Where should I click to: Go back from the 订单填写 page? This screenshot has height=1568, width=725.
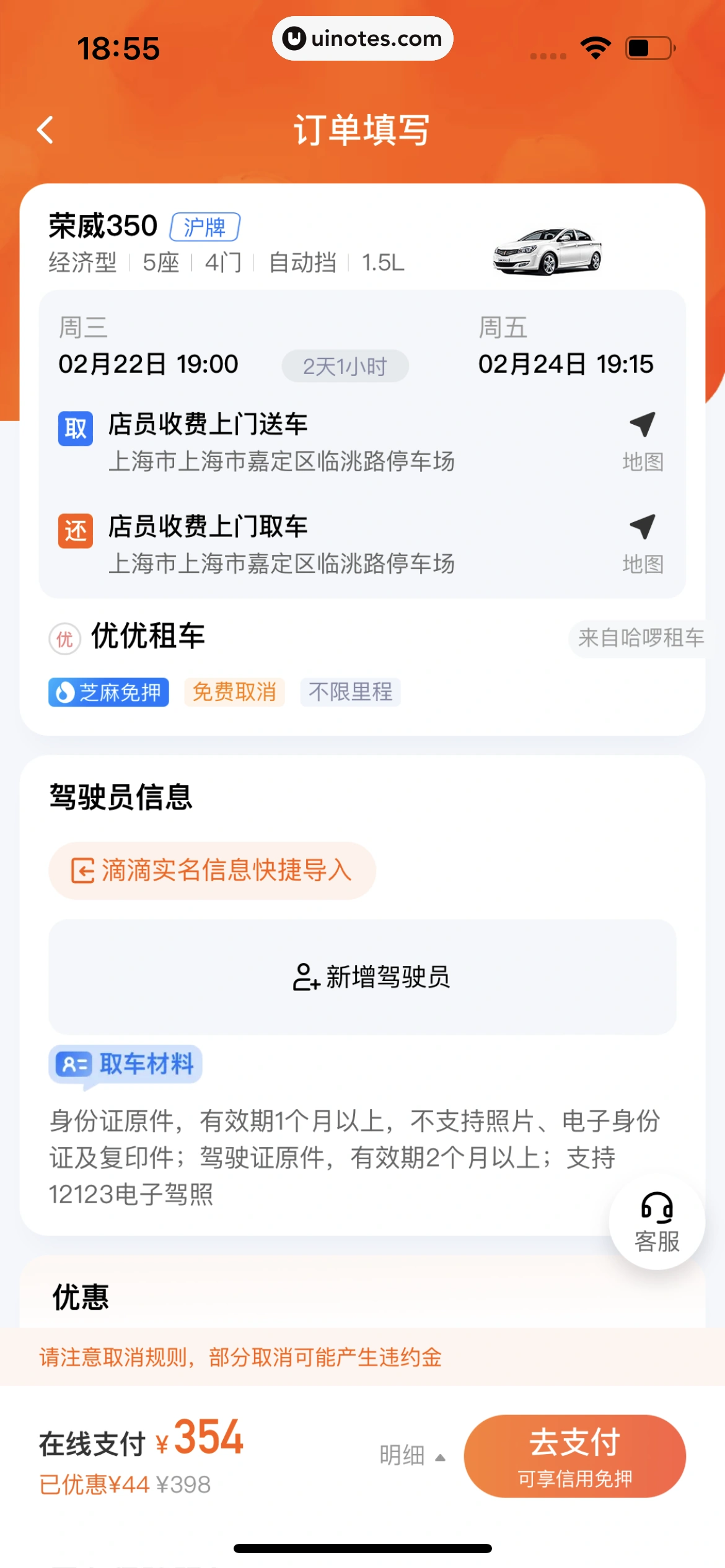(x=45, y=130)
